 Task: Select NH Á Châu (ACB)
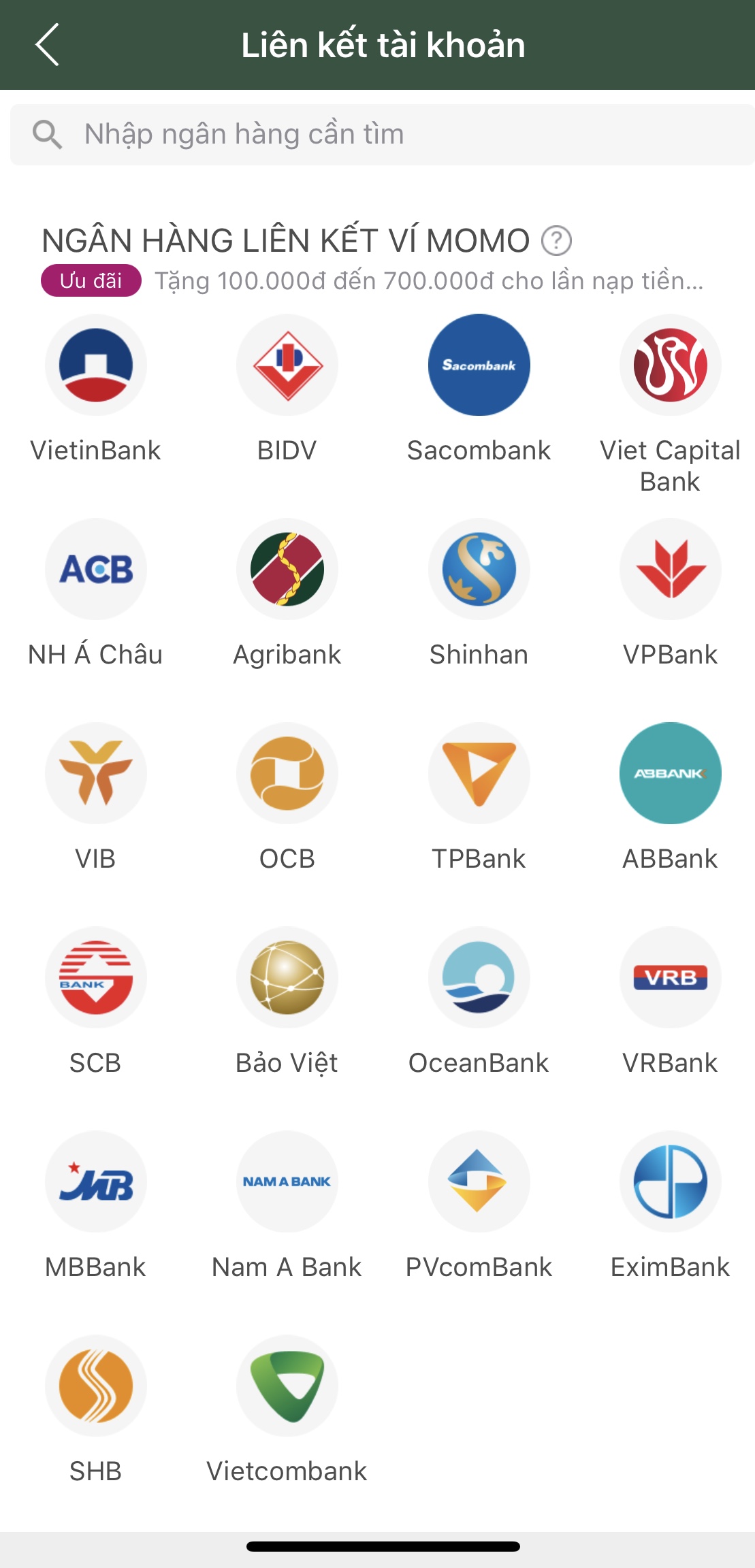click(96, 570)
